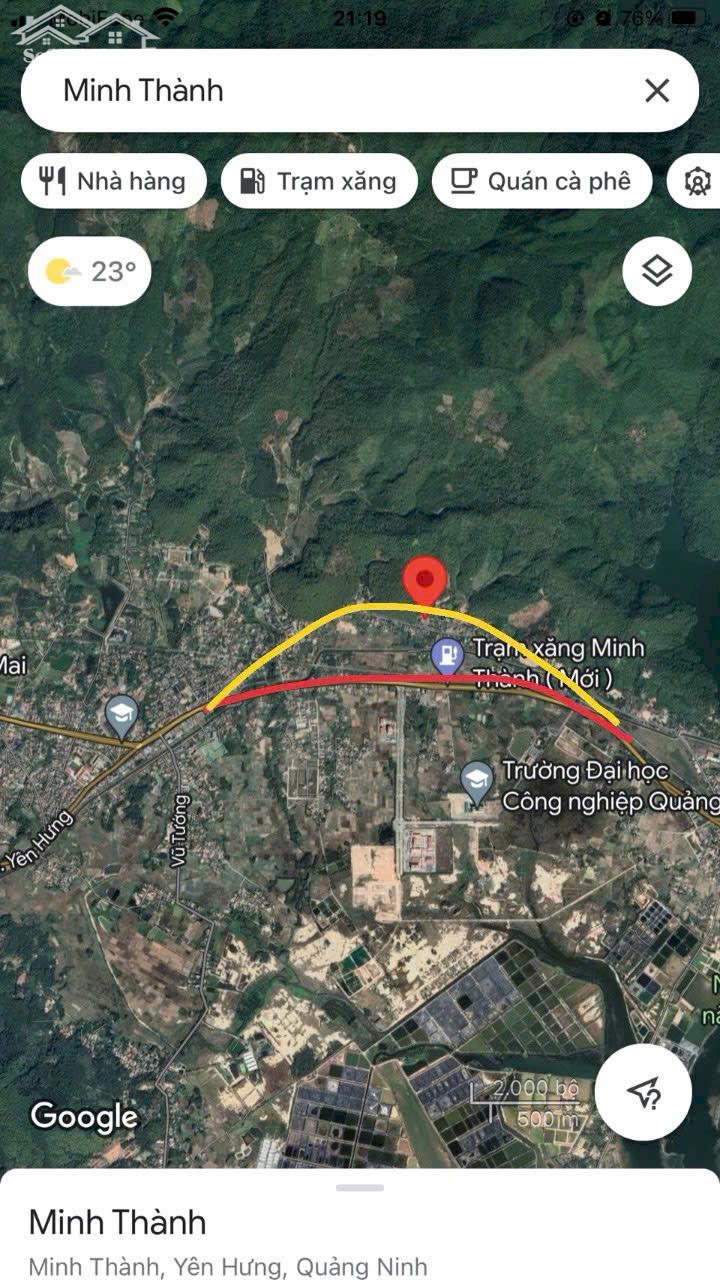Clear the Minh Thành search
720x1280 pixels.
(657, 91)
